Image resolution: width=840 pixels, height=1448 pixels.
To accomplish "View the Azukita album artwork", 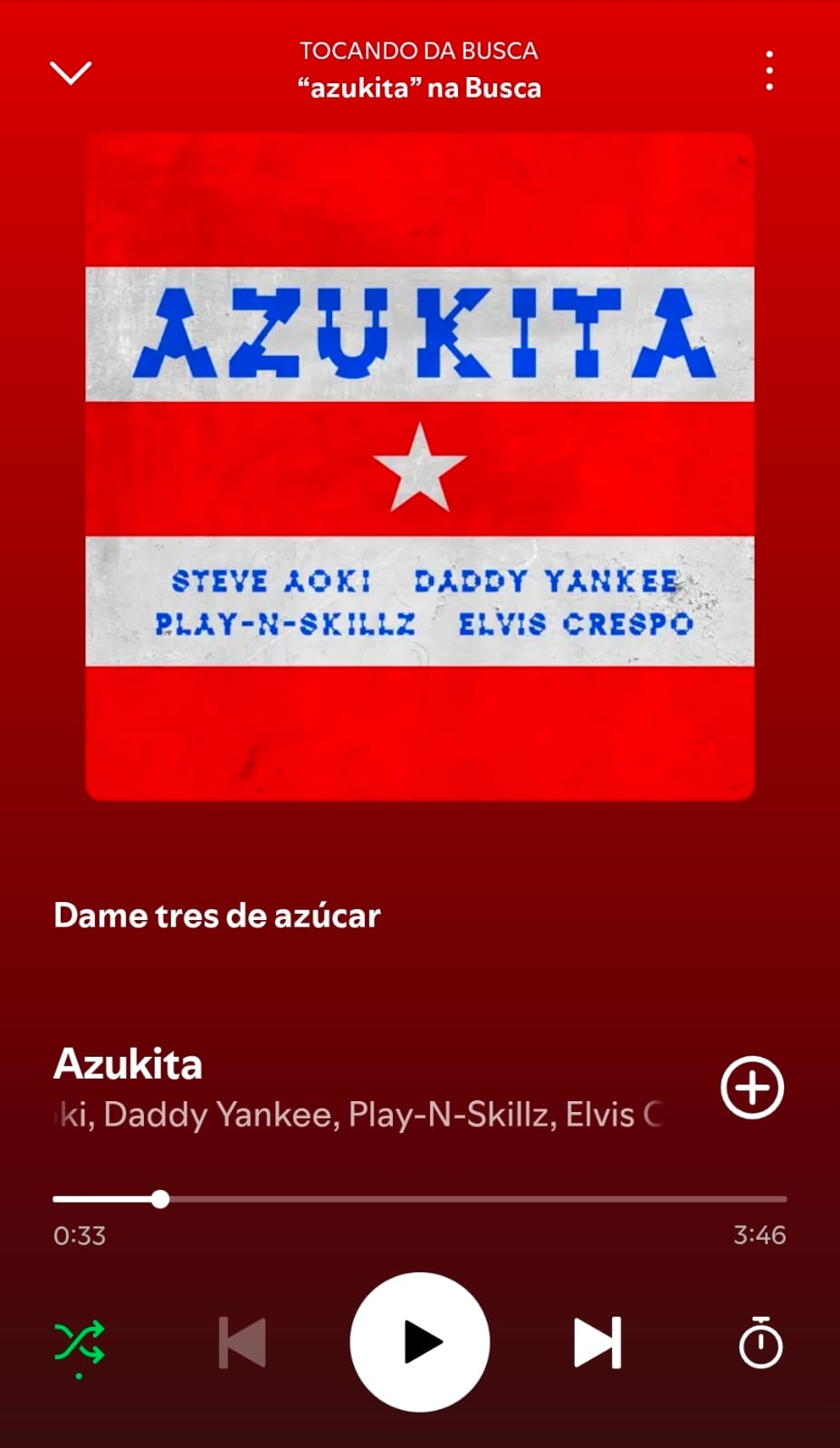I will click(x=419, y=465).
